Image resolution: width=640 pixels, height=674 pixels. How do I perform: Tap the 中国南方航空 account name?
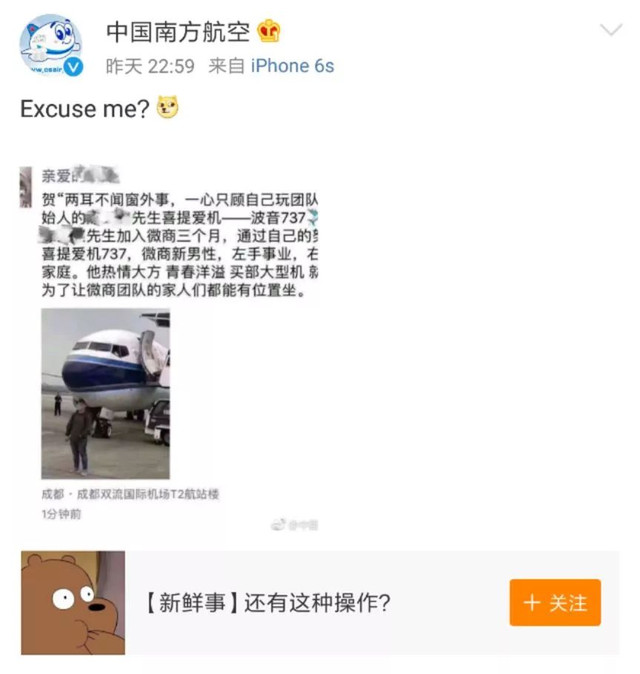tap(179, 32)
